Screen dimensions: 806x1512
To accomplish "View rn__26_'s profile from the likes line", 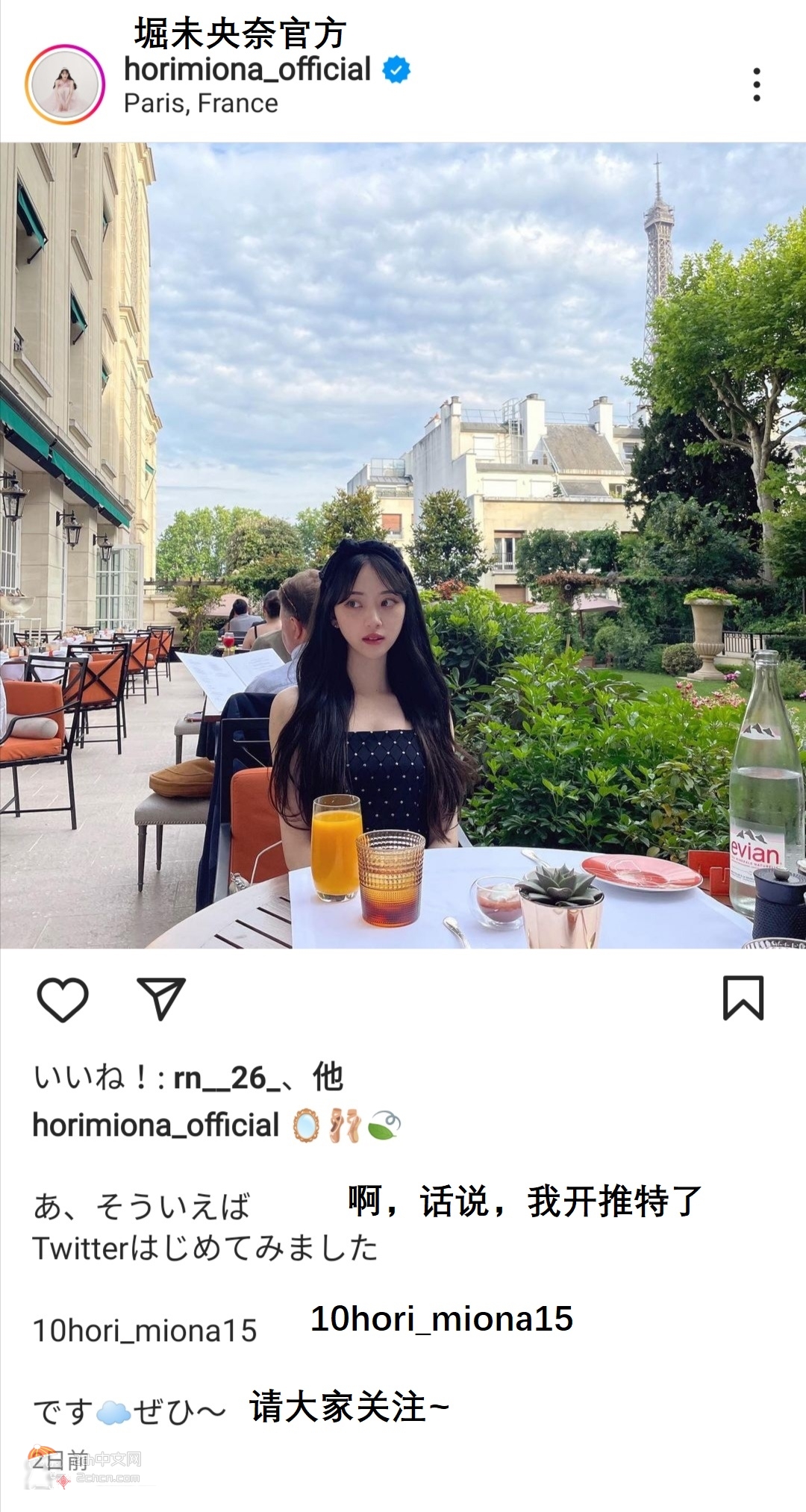I will pos(226,1078).
